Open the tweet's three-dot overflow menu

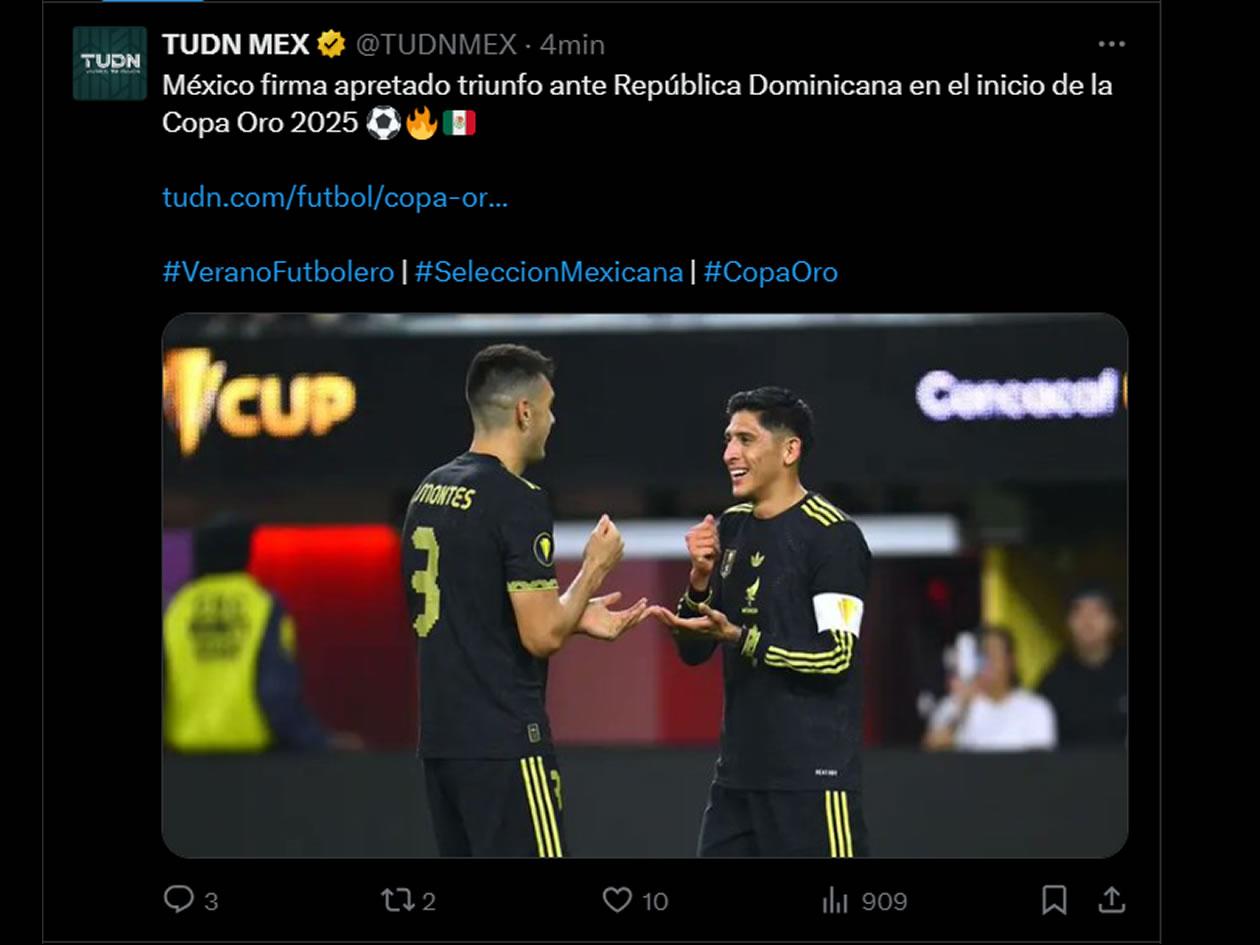1111,45
